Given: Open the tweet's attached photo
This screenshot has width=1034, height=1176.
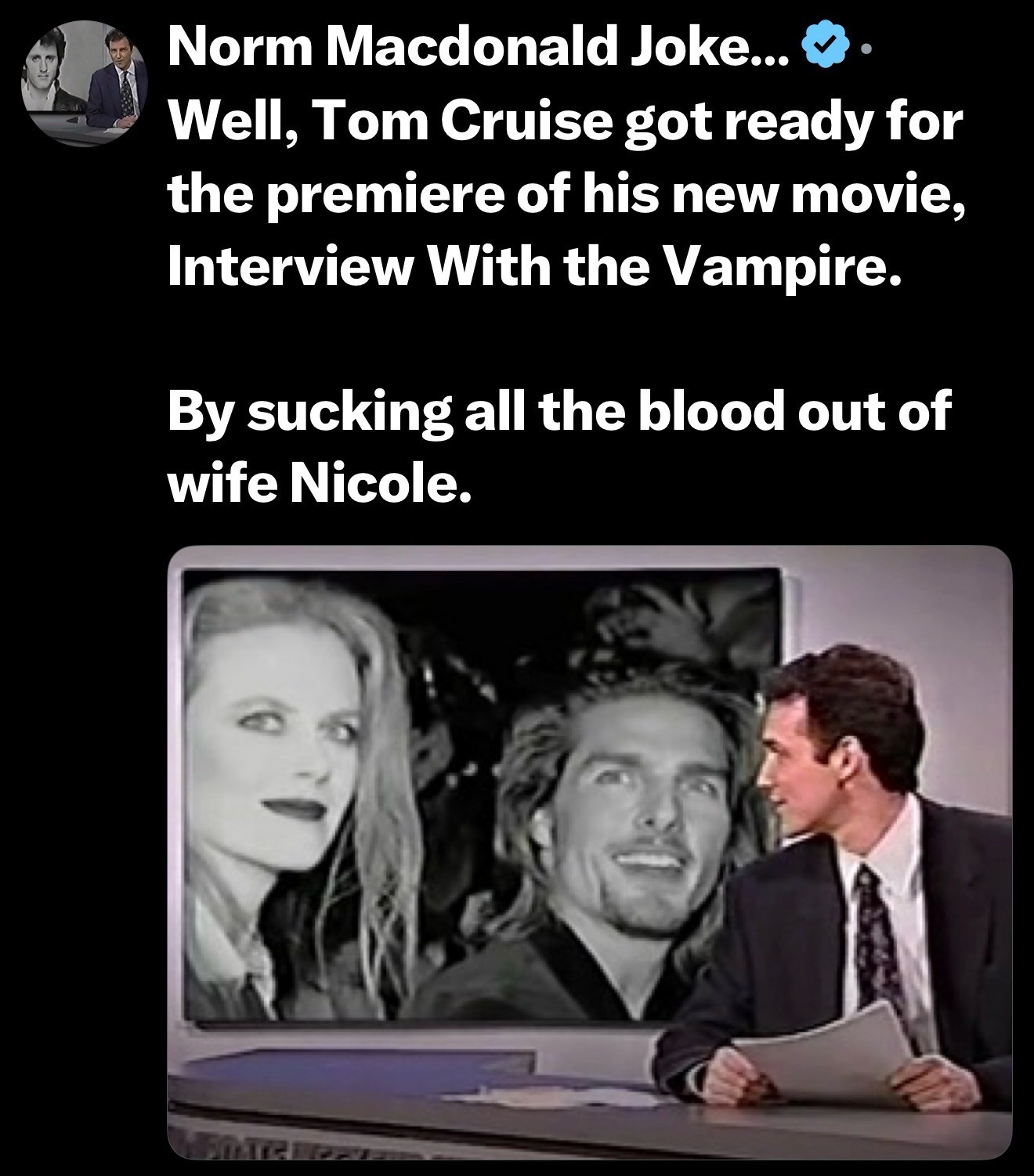Looking at the screenshot, I should coord(589,853).
